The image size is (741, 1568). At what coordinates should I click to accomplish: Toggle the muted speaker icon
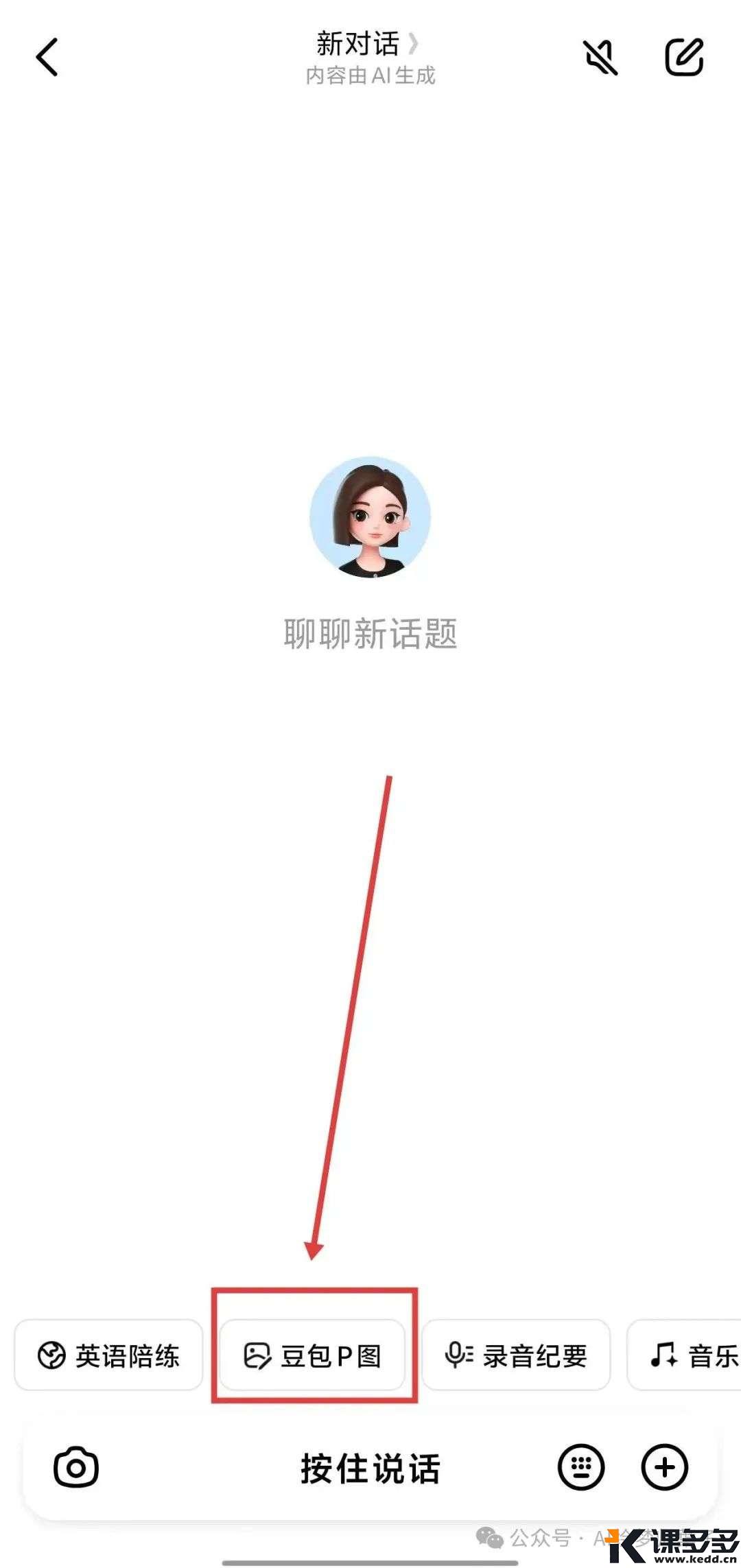600,57
